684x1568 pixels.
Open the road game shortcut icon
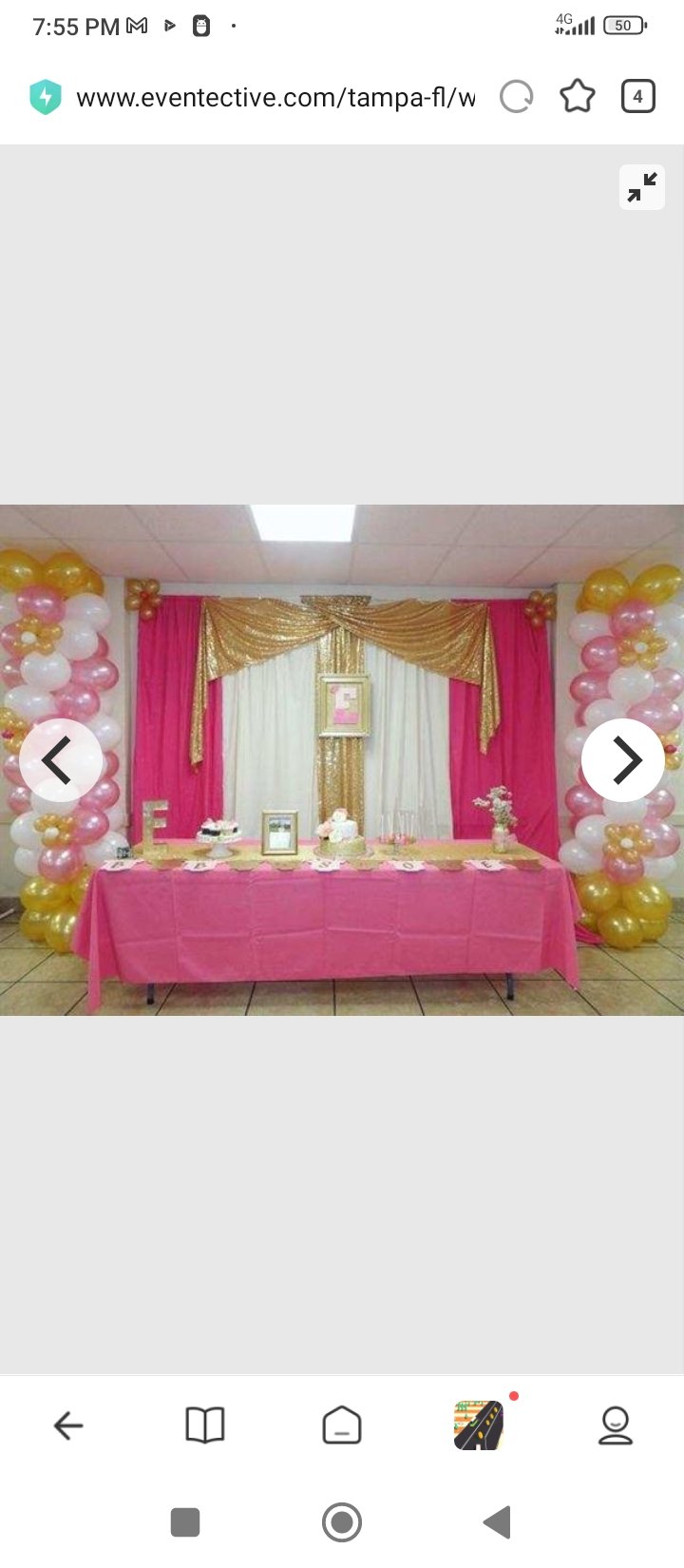479,1425
